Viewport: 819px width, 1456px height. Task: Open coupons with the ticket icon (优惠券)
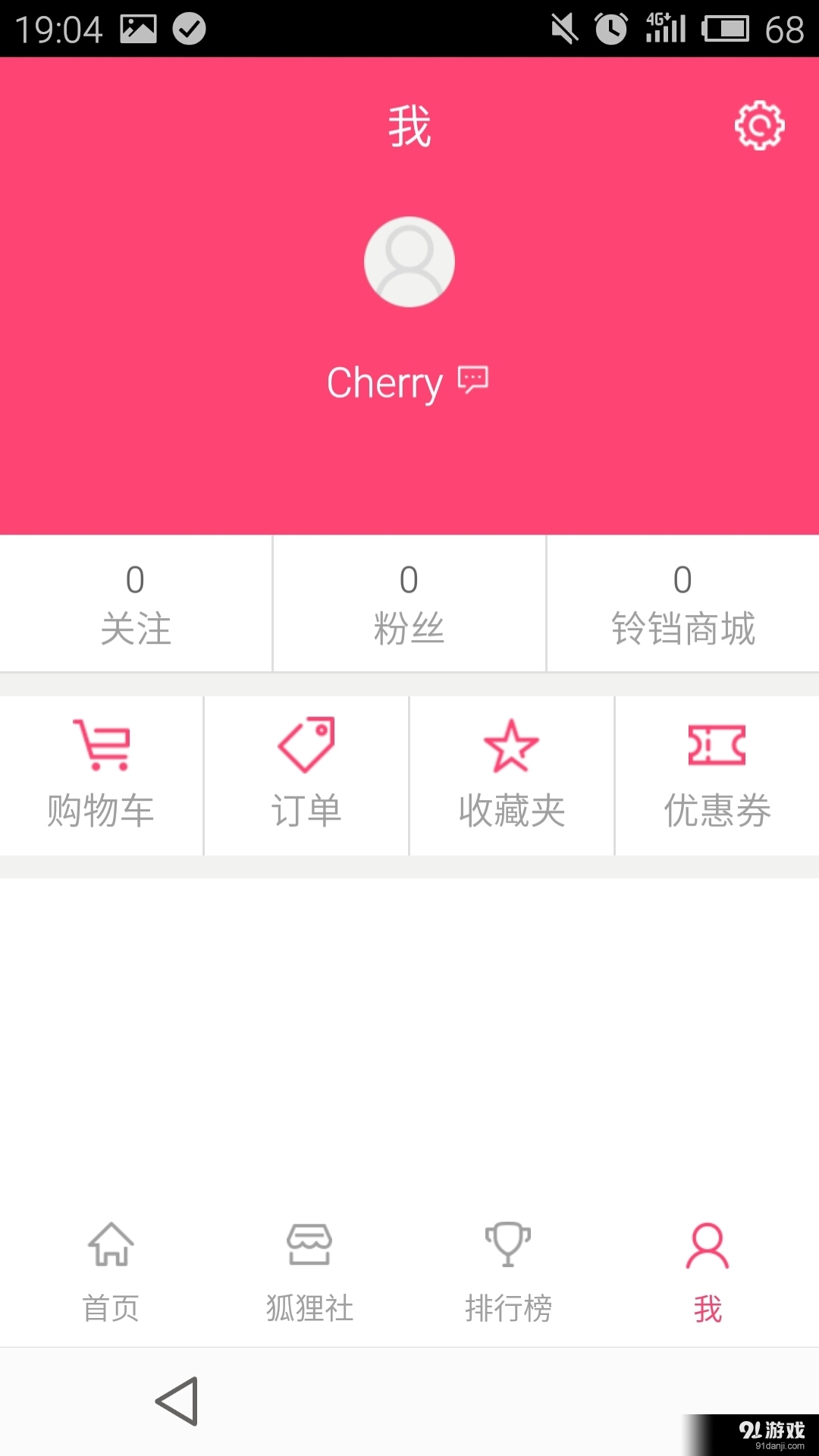pos(717,773)
